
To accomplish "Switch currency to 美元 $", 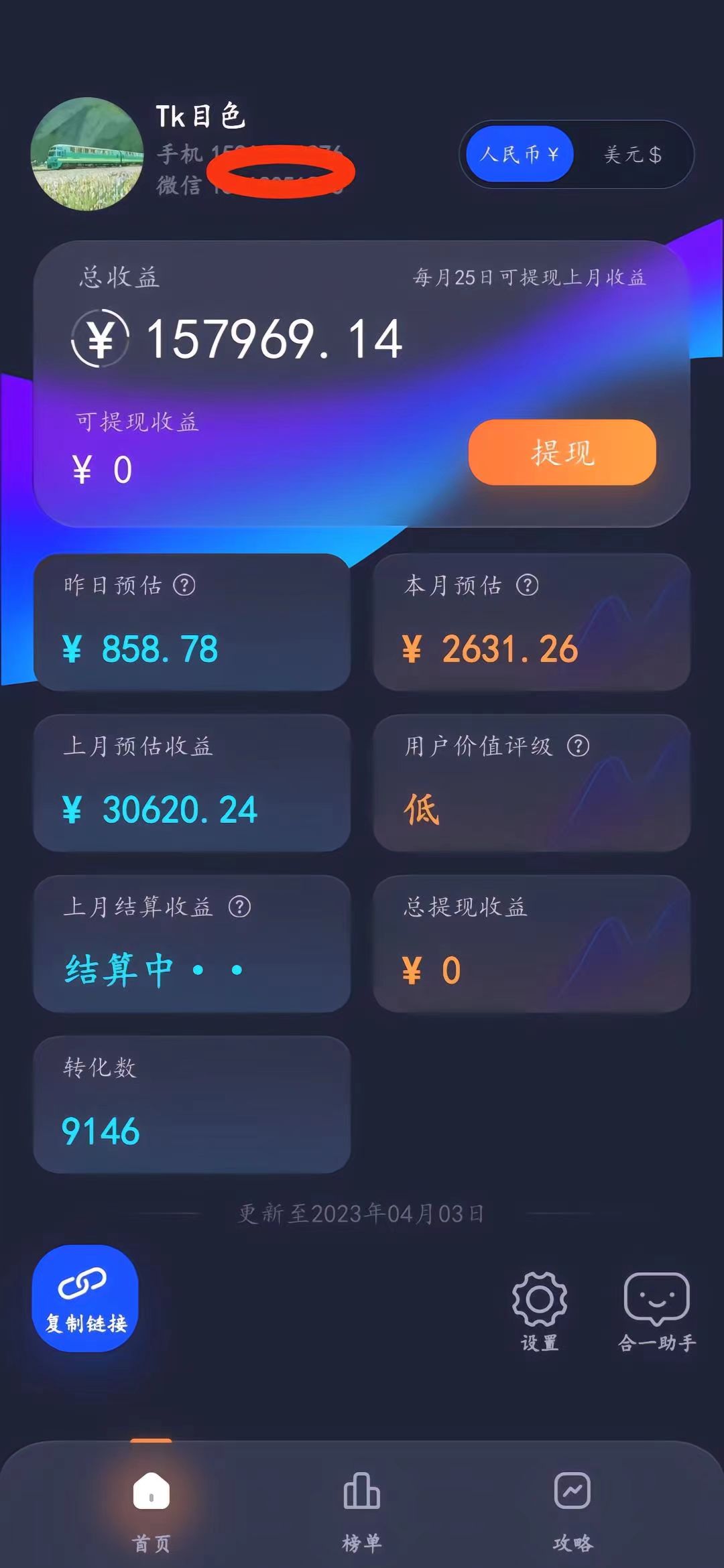I will pos(632,155).
